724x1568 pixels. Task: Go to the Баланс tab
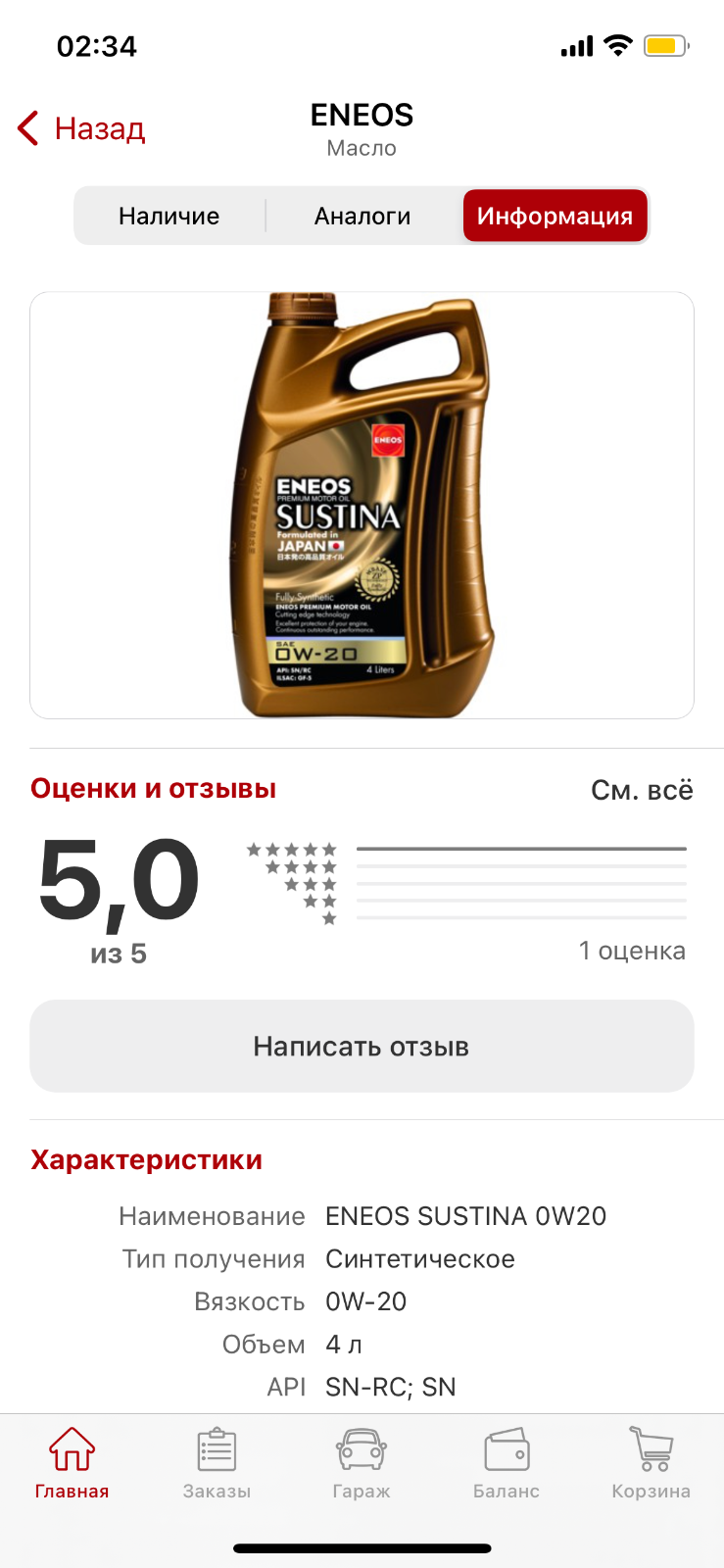click(507, 1464)
